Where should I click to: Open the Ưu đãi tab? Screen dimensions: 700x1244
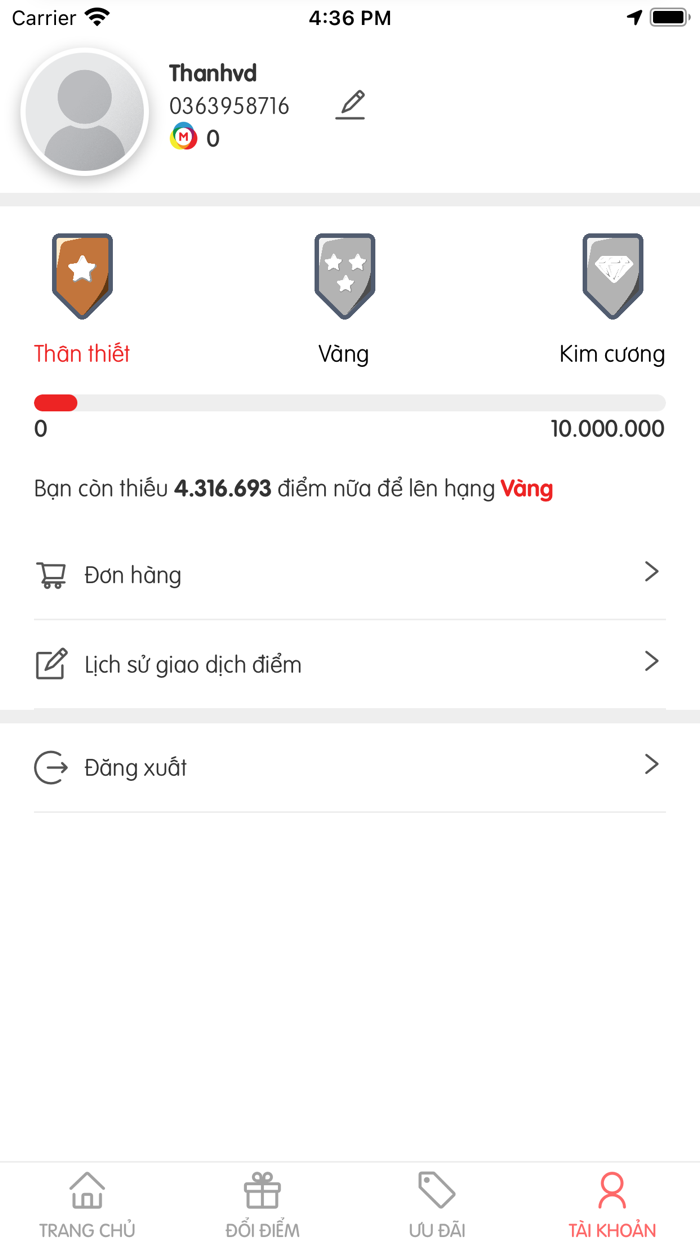pos(437,1204)
